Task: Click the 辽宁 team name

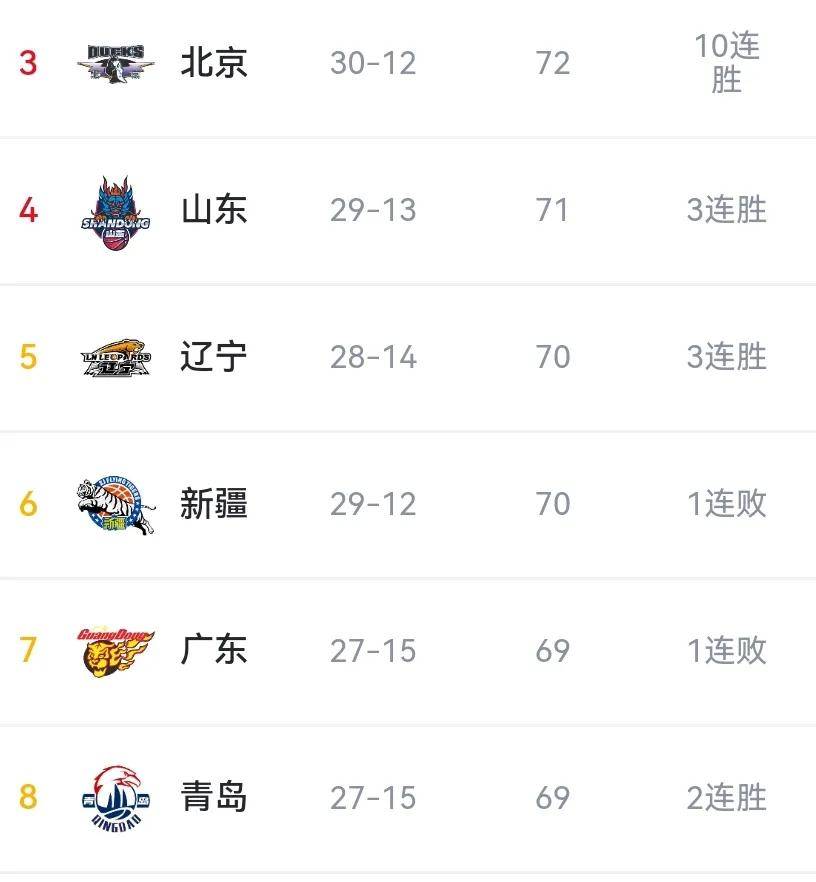Action: [211, 357]
